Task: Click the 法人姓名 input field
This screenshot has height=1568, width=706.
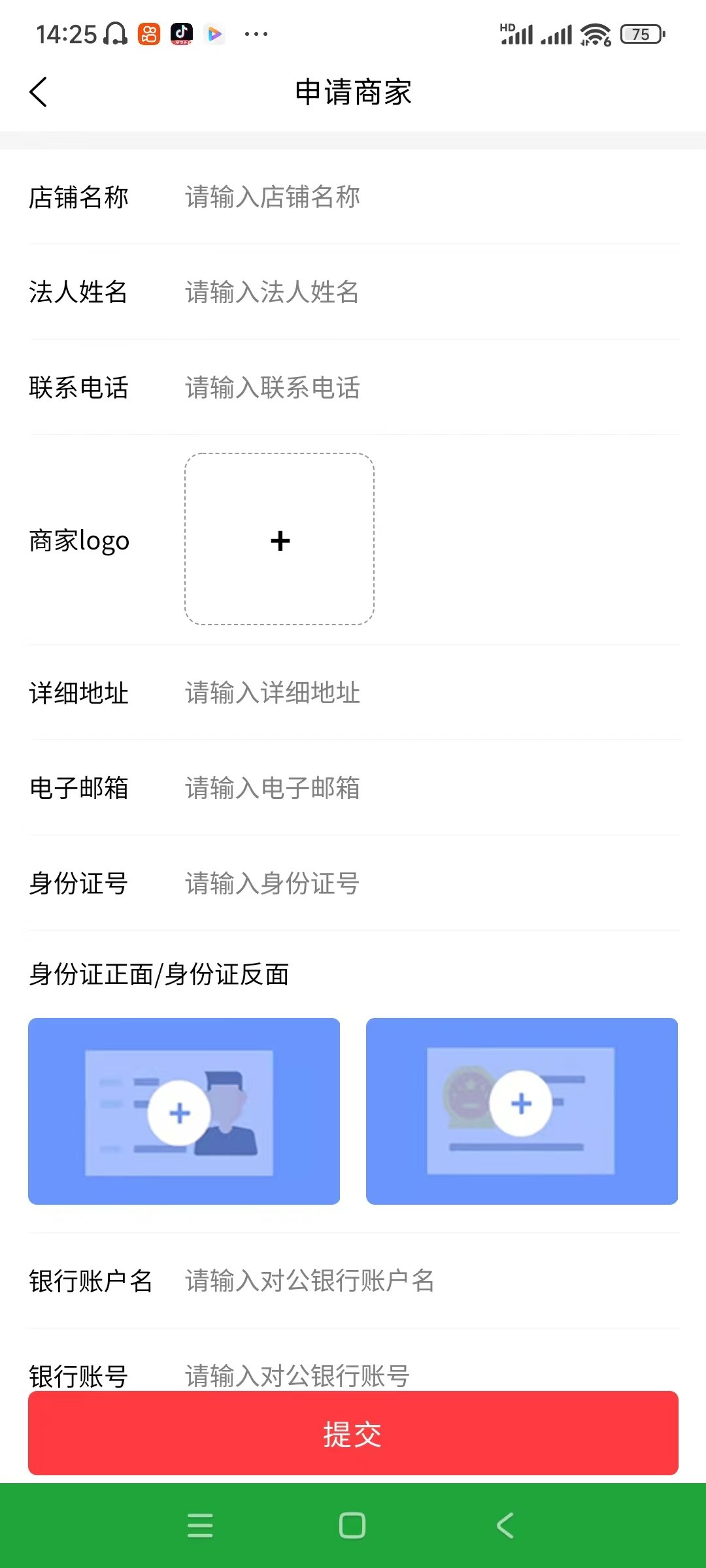Action: click(x=327, y=293)
